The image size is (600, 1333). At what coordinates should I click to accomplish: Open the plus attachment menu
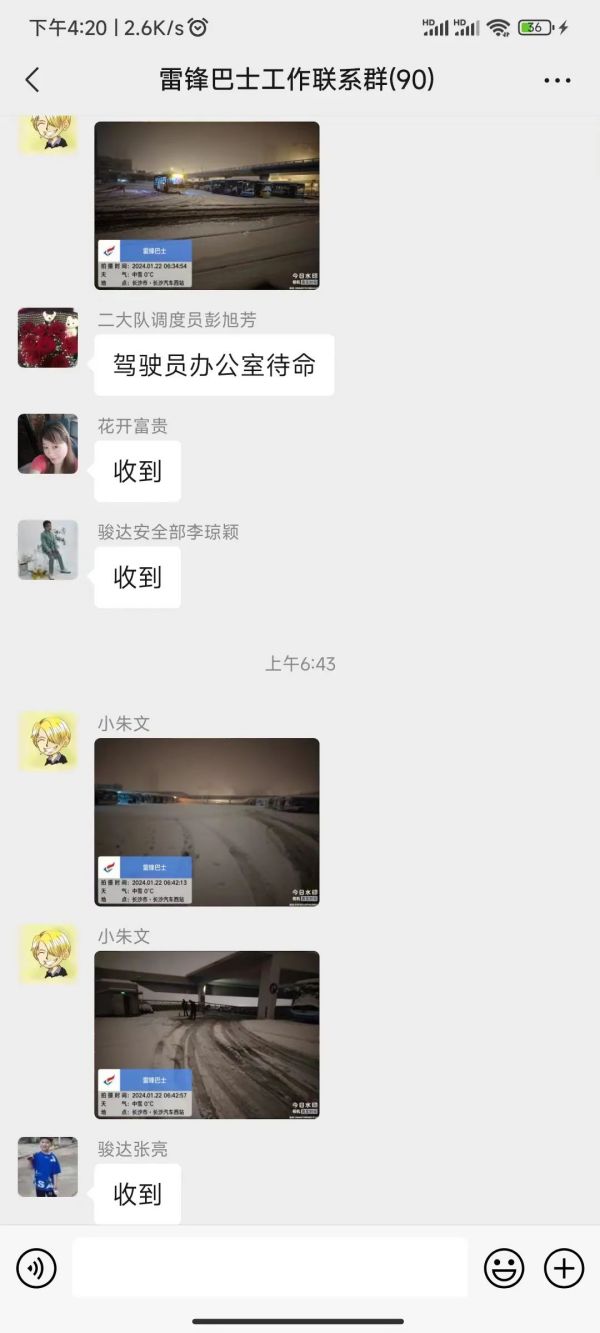(564, 1269)
